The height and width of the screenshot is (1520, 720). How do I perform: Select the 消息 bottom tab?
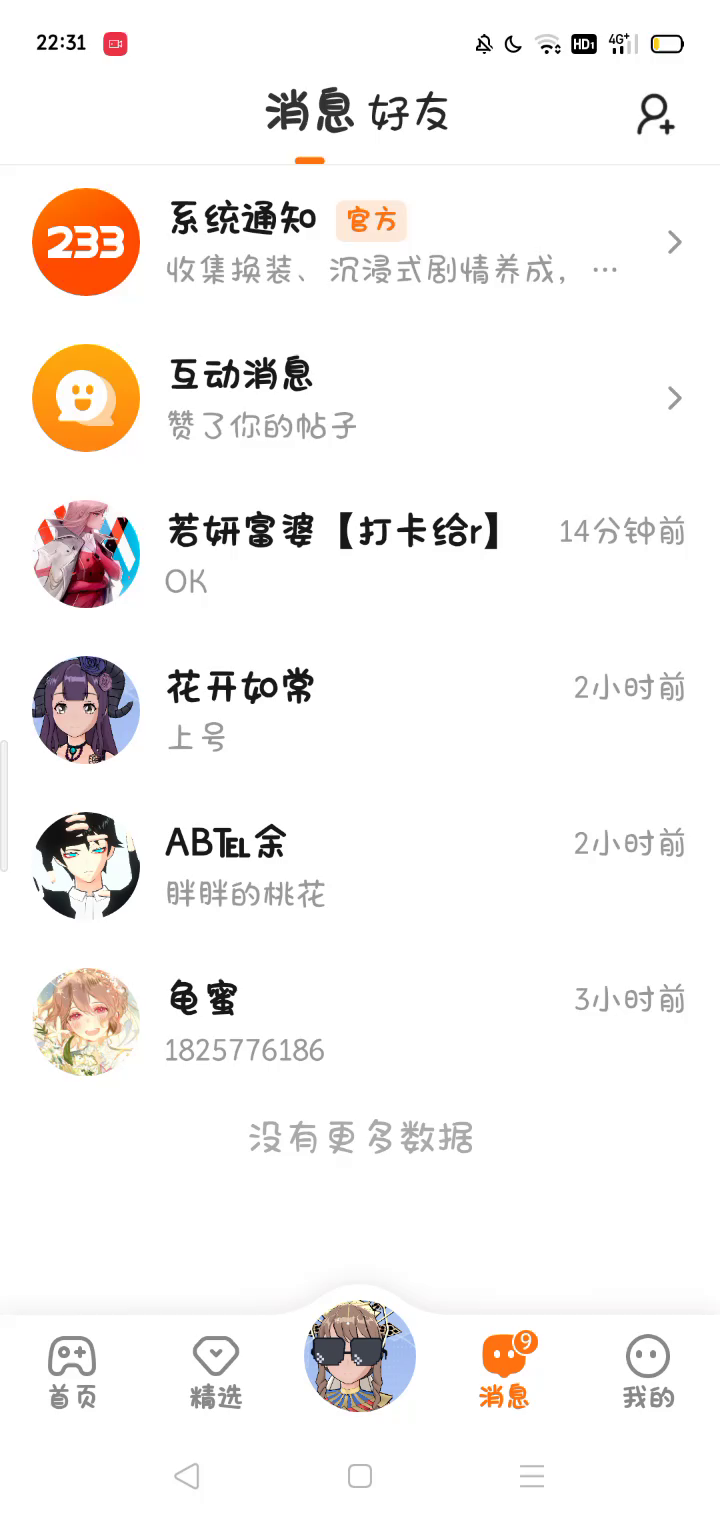[x=505, y=1372]
